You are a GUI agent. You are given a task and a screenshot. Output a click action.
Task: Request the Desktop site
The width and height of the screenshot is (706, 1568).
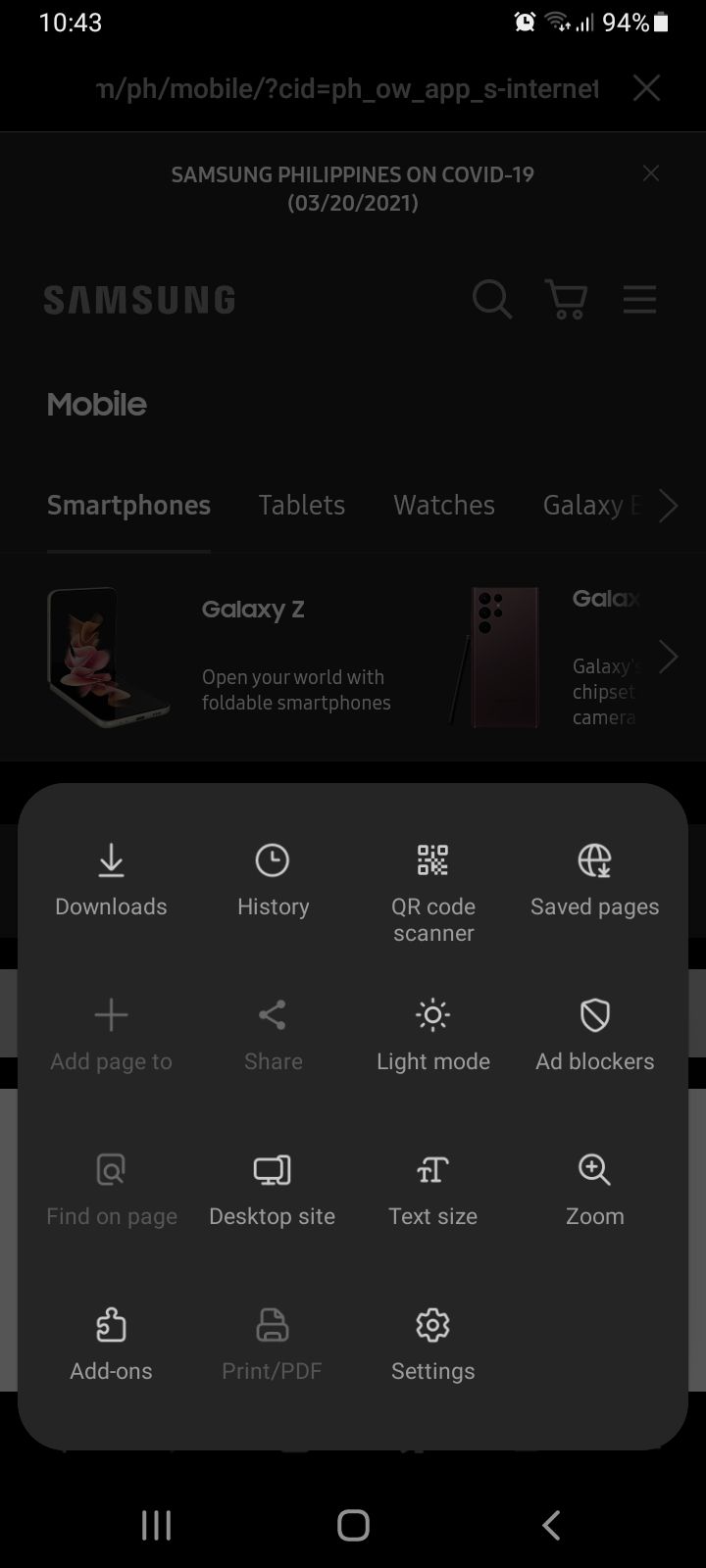(273, 1189)
